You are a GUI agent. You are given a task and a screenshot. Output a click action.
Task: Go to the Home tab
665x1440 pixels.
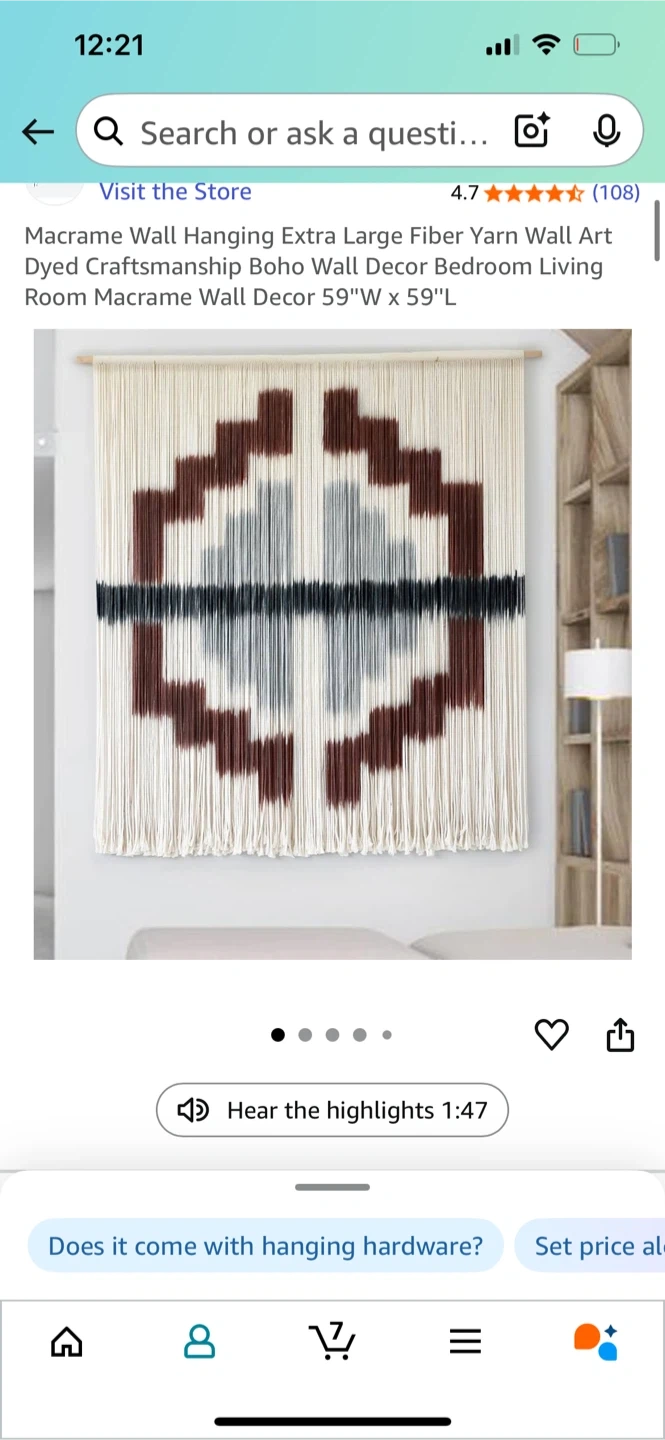pyautogui.click(x=67, y=1341)
